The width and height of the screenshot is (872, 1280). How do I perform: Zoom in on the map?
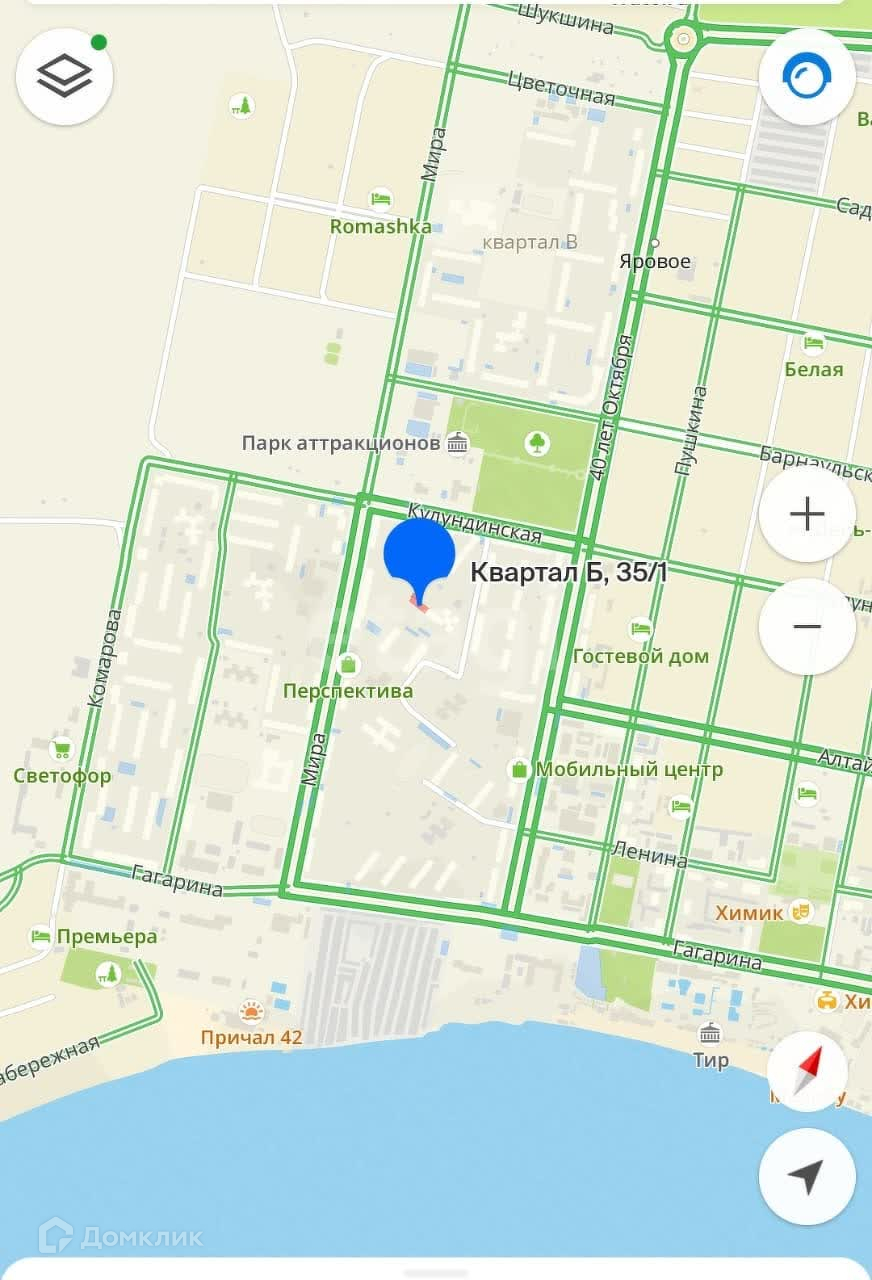806,515
